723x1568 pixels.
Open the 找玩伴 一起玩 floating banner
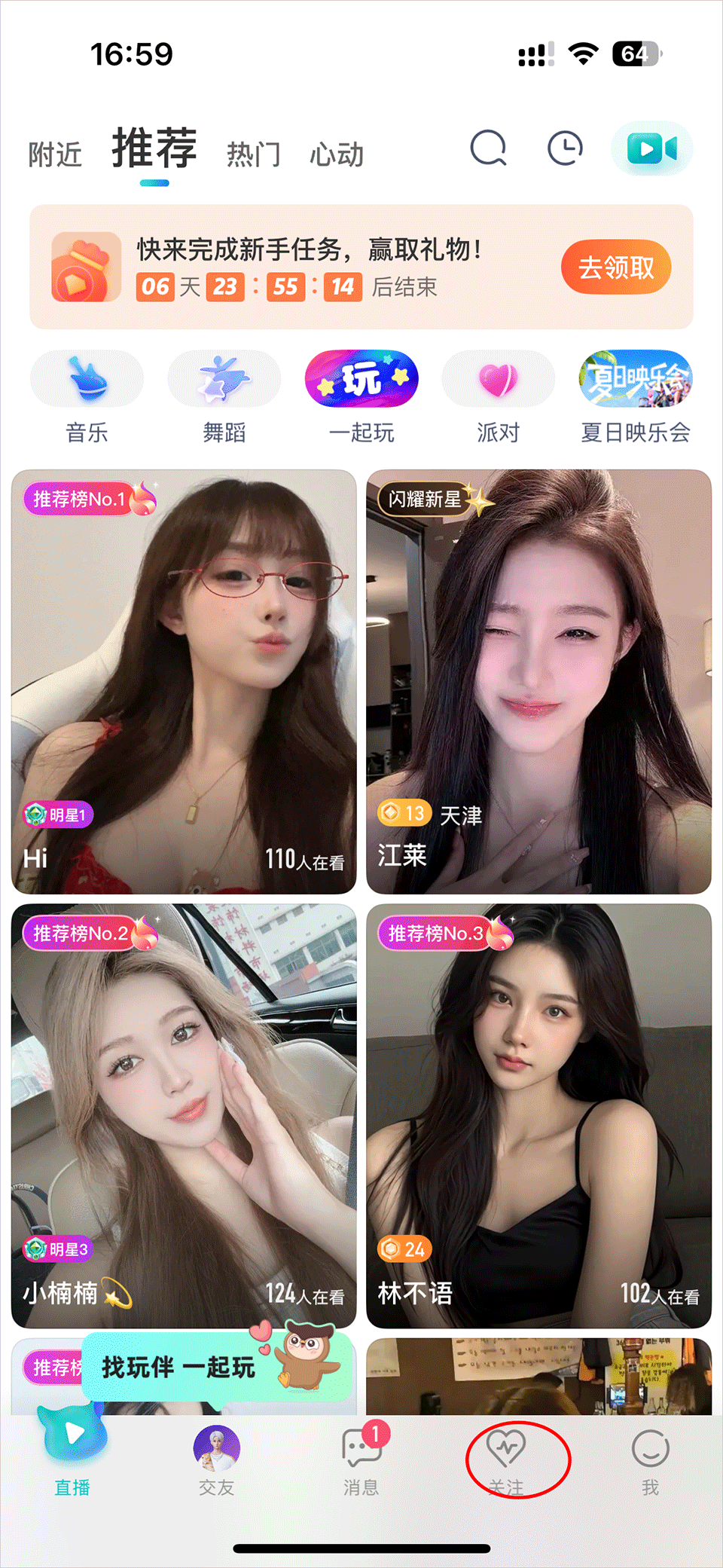[x=216, y=1366]
